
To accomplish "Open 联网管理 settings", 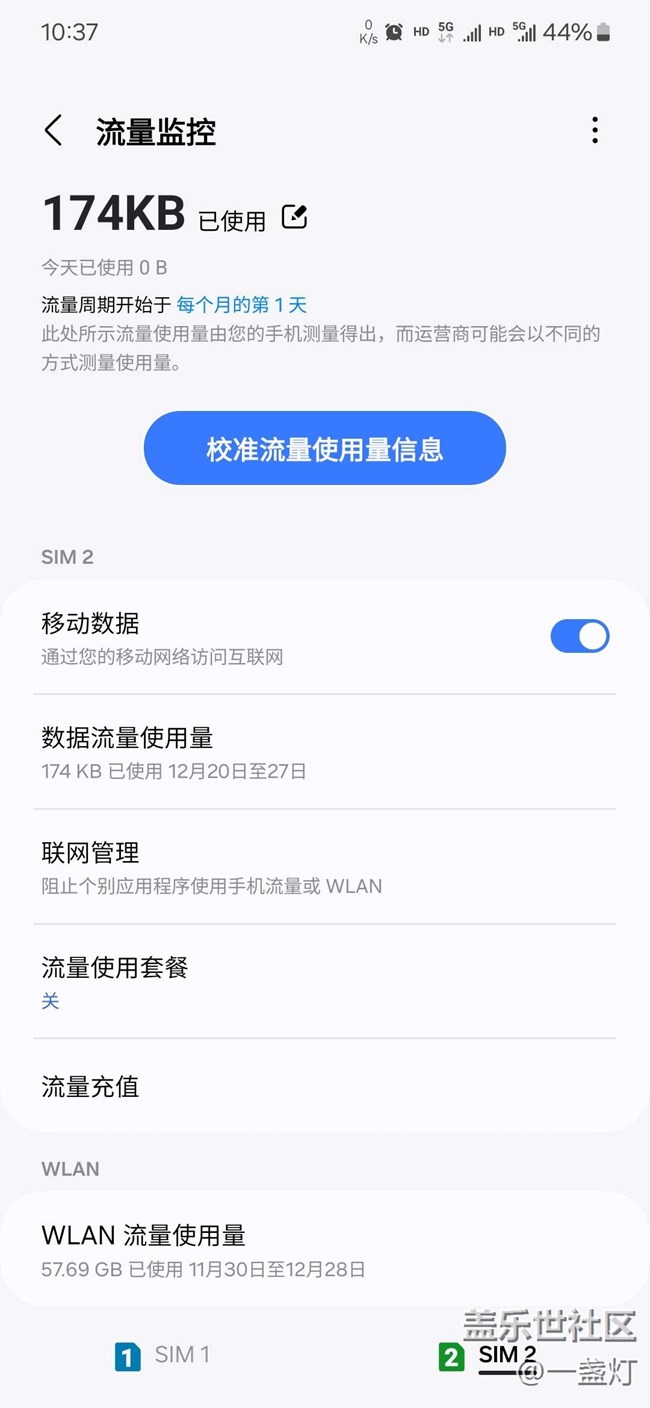I will click(x=325, y=867).
